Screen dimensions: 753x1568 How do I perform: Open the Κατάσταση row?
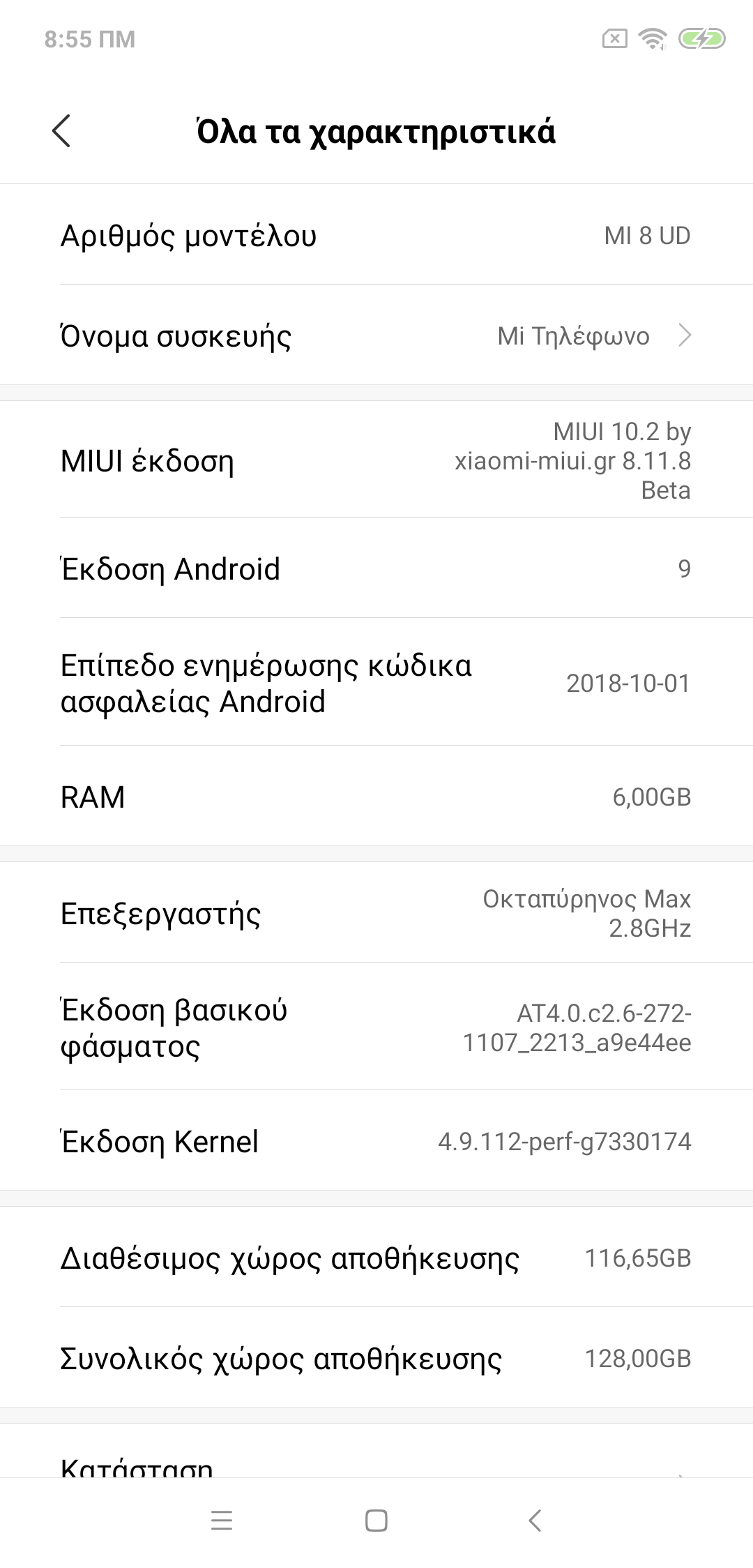point(376,1463)
